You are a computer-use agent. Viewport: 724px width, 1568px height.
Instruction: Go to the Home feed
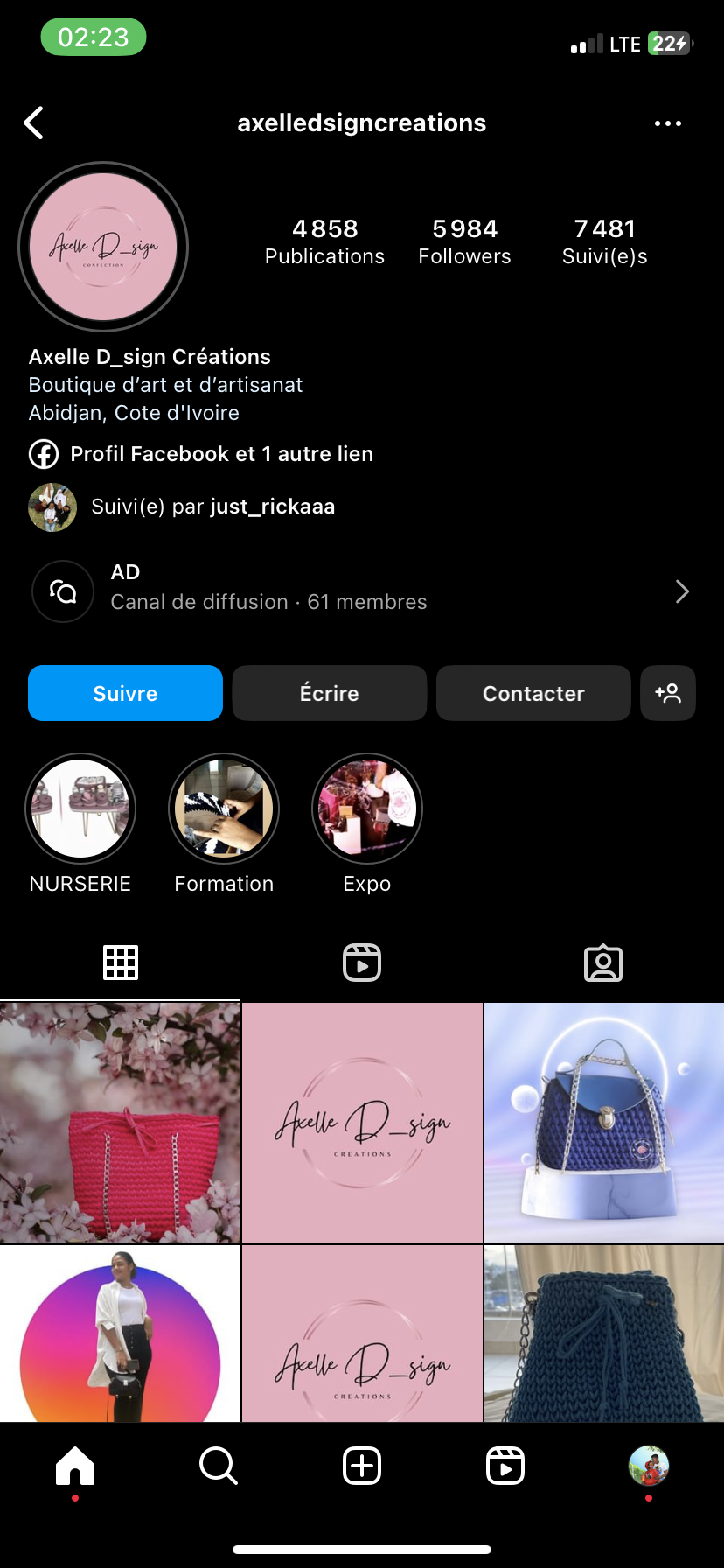pos(75,1466)
